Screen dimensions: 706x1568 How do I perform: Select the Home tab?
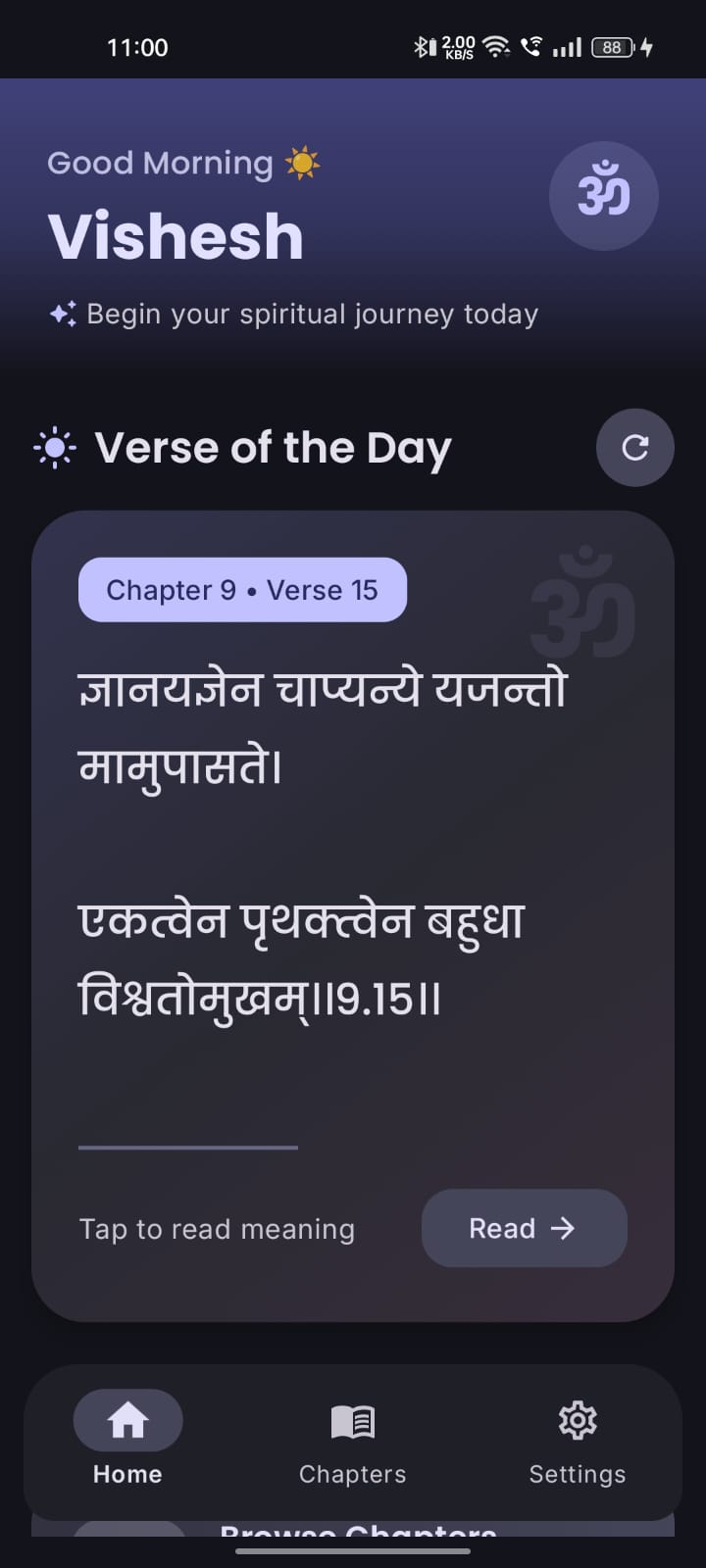pyautogui.click(x=127, y=1443)
